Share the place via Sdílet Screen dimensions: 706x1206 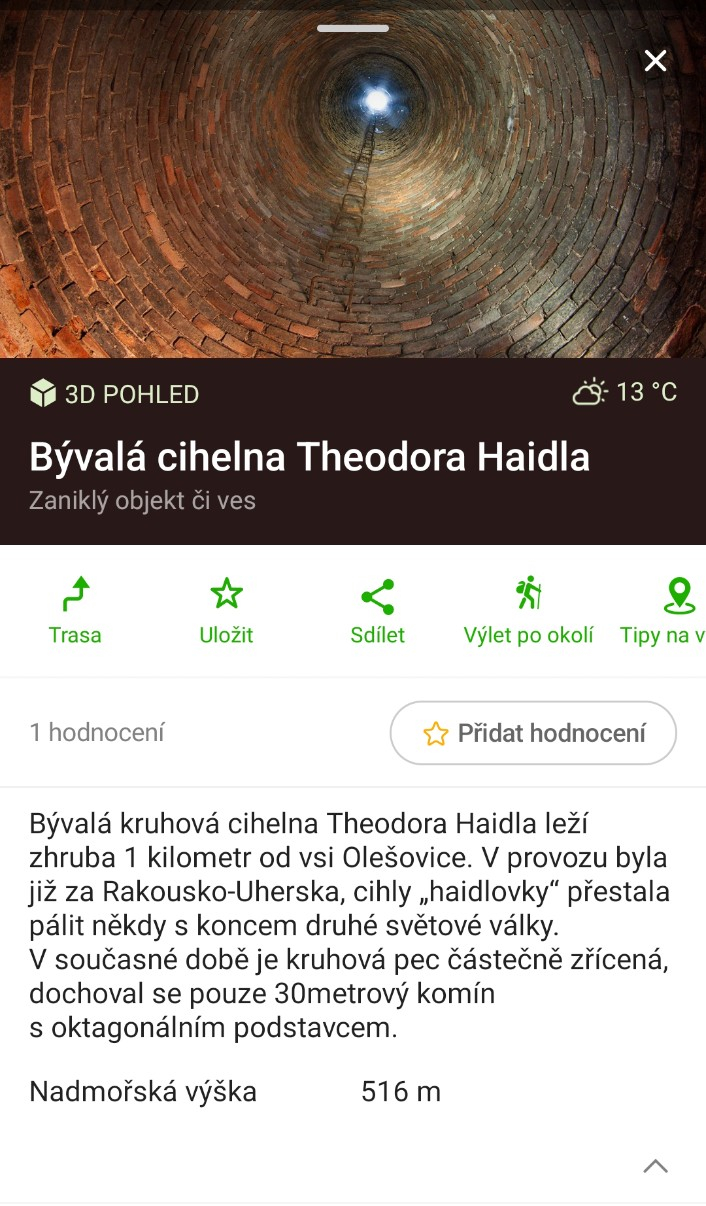point(377,611)
